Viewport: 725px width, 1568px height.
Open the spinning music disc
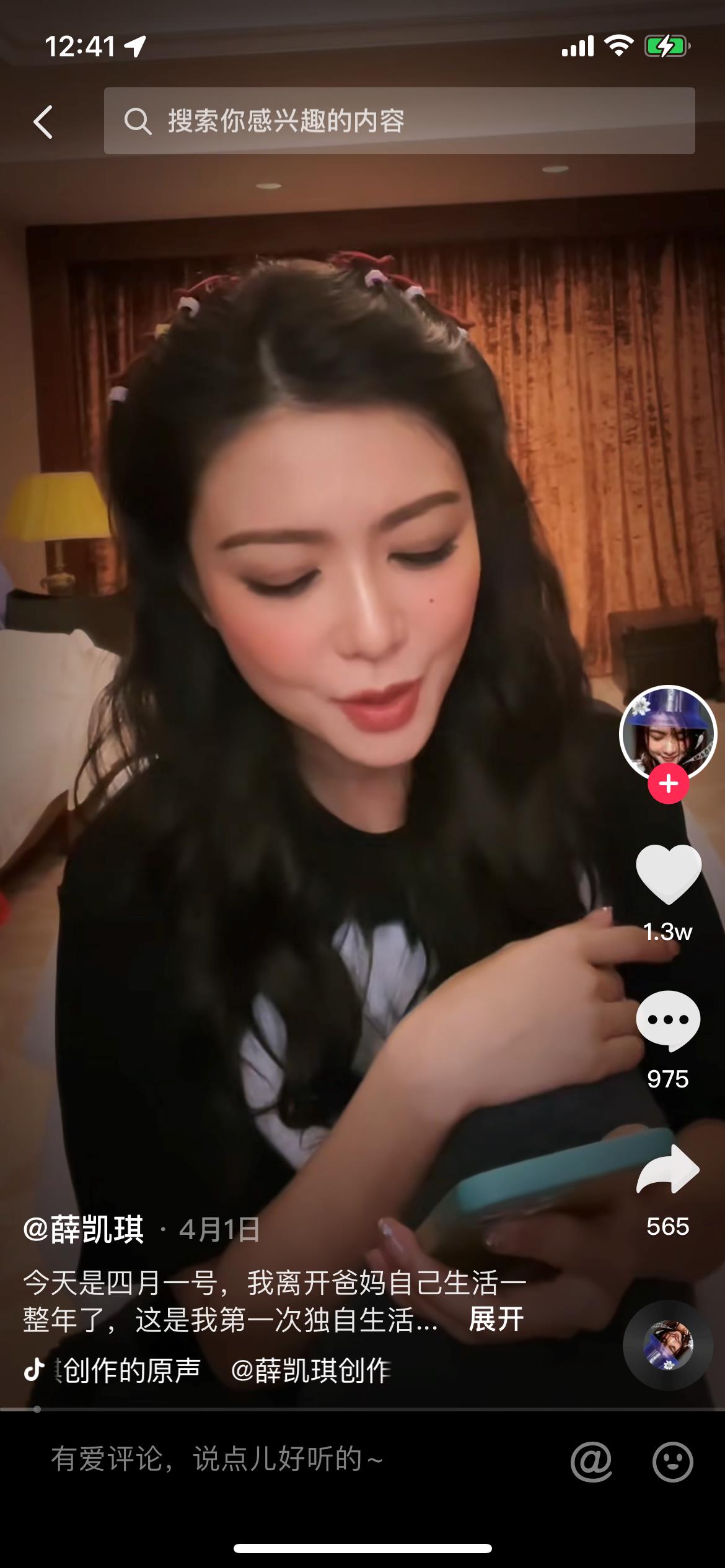tap(667, 1346)
